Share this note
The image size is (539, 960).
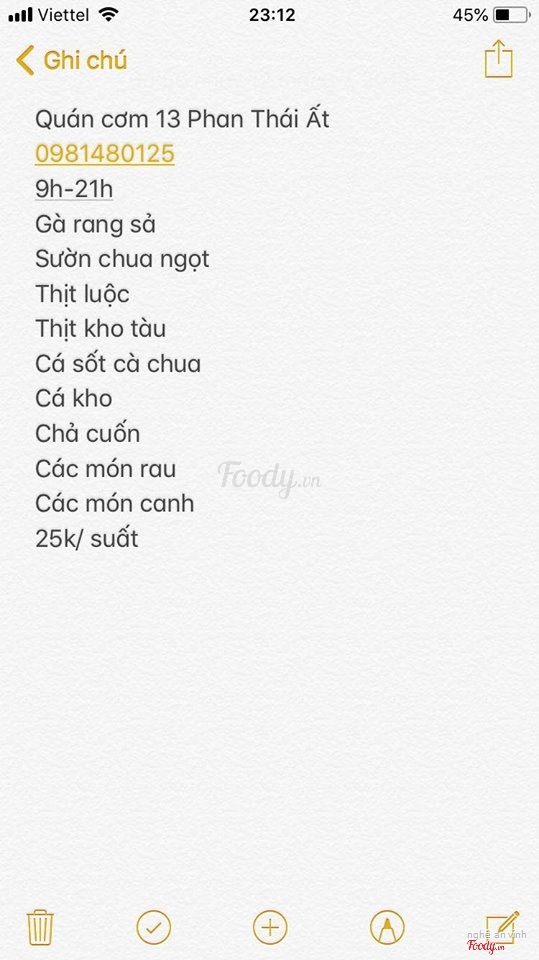499,59
